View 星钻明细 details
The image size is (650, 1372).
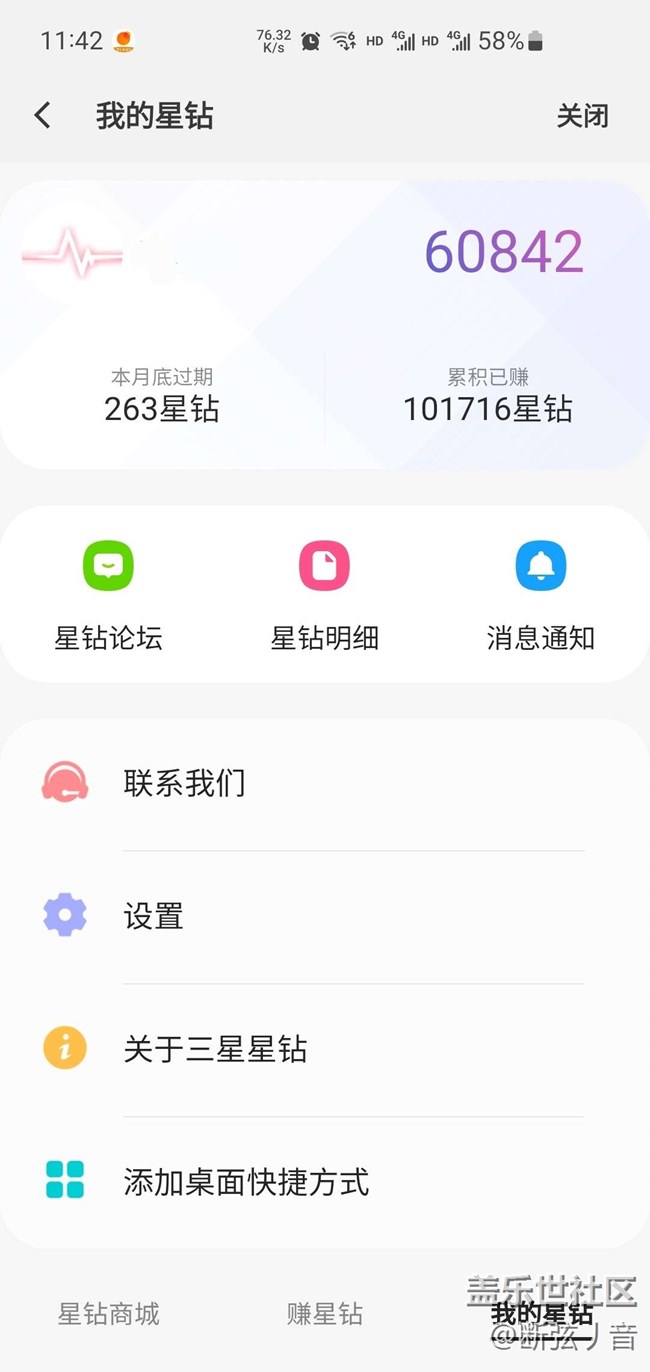tap(324, 595)
